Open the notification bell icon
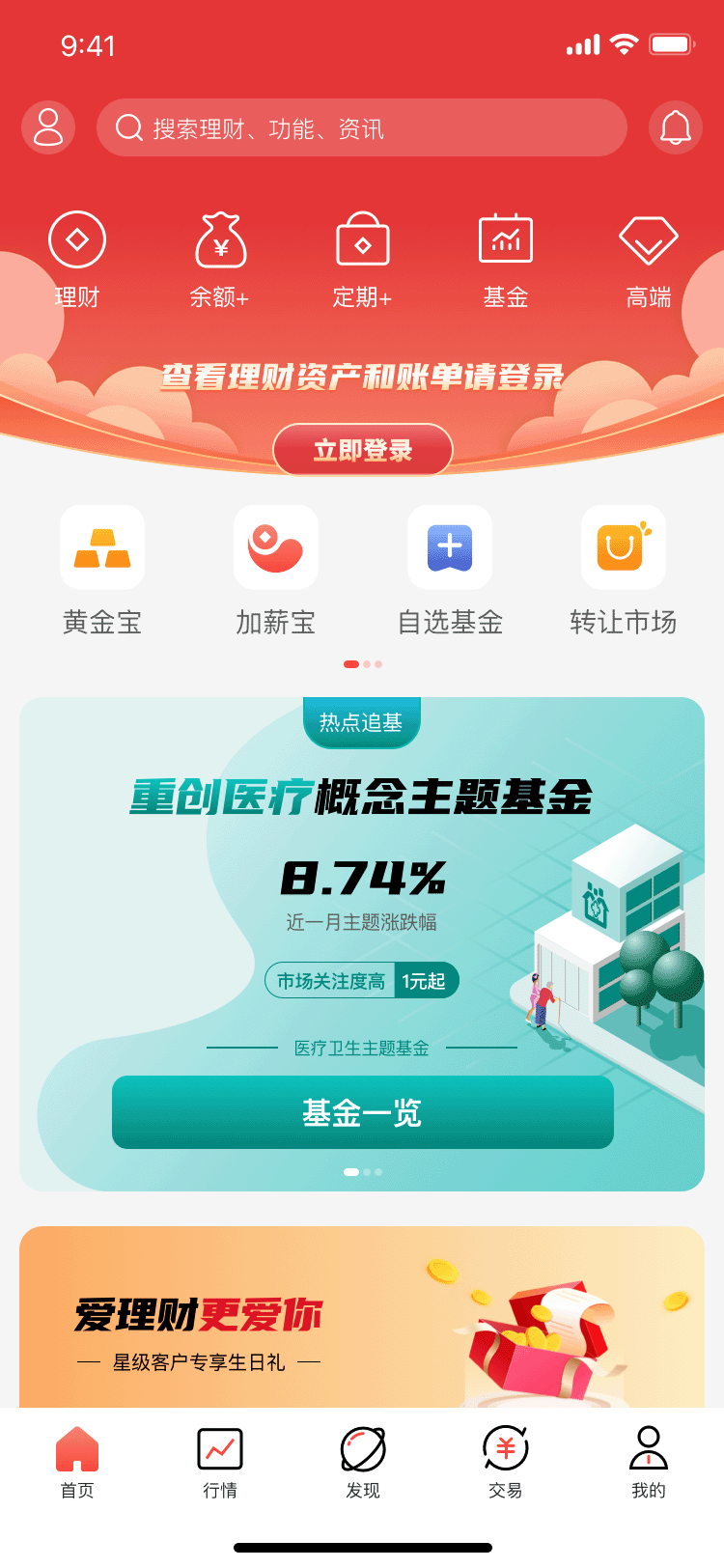 pyautogui.click(x=676, y=126)
